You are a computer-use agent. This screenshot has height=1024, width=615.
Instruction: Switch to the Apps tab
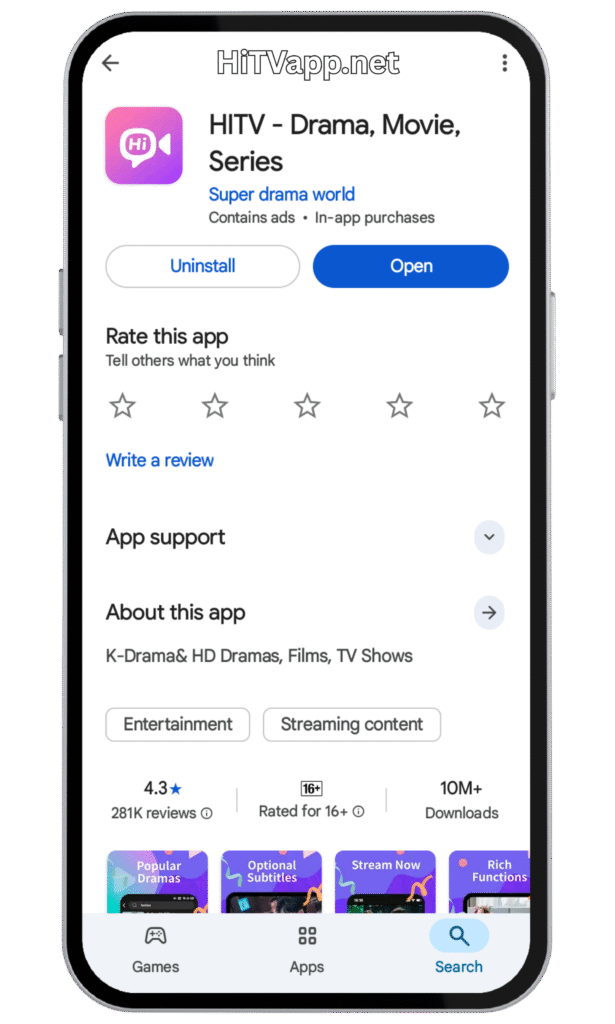pos(307,949)
